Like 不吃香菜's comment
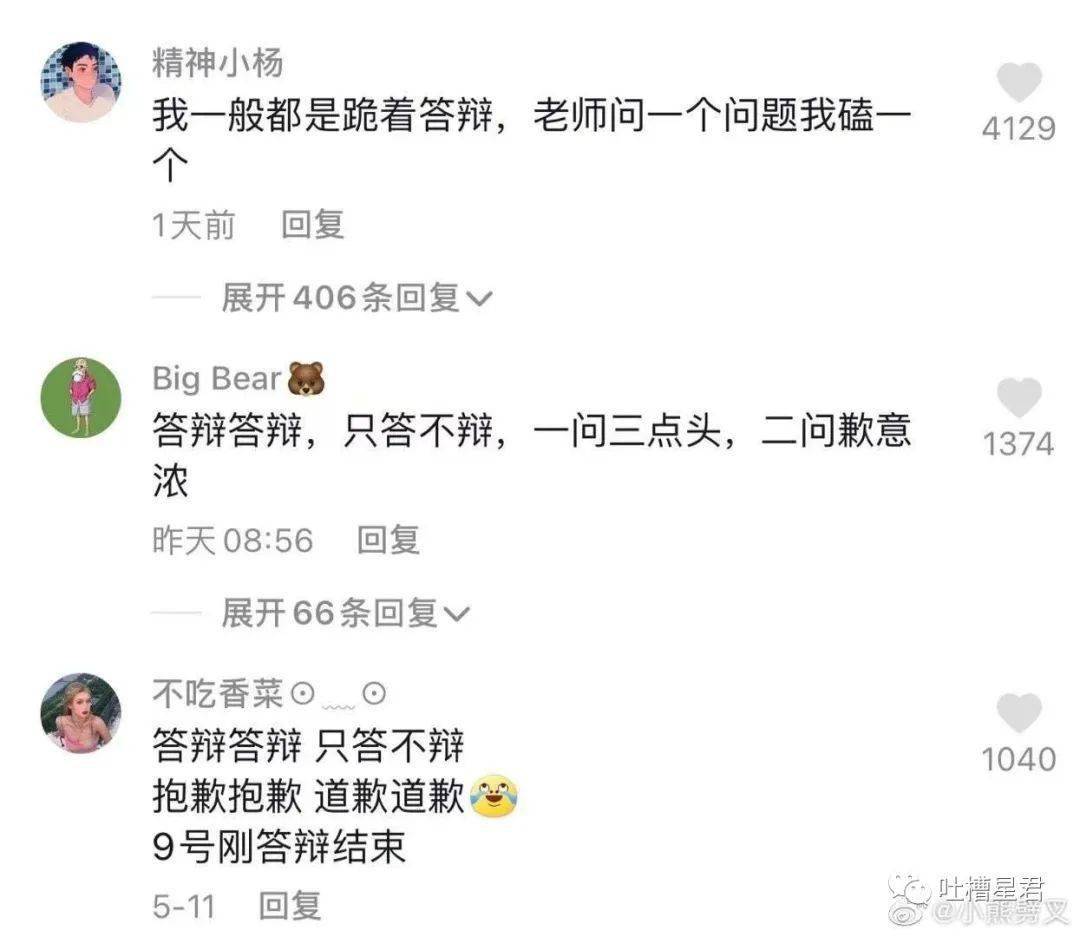 coord(1019,712)
